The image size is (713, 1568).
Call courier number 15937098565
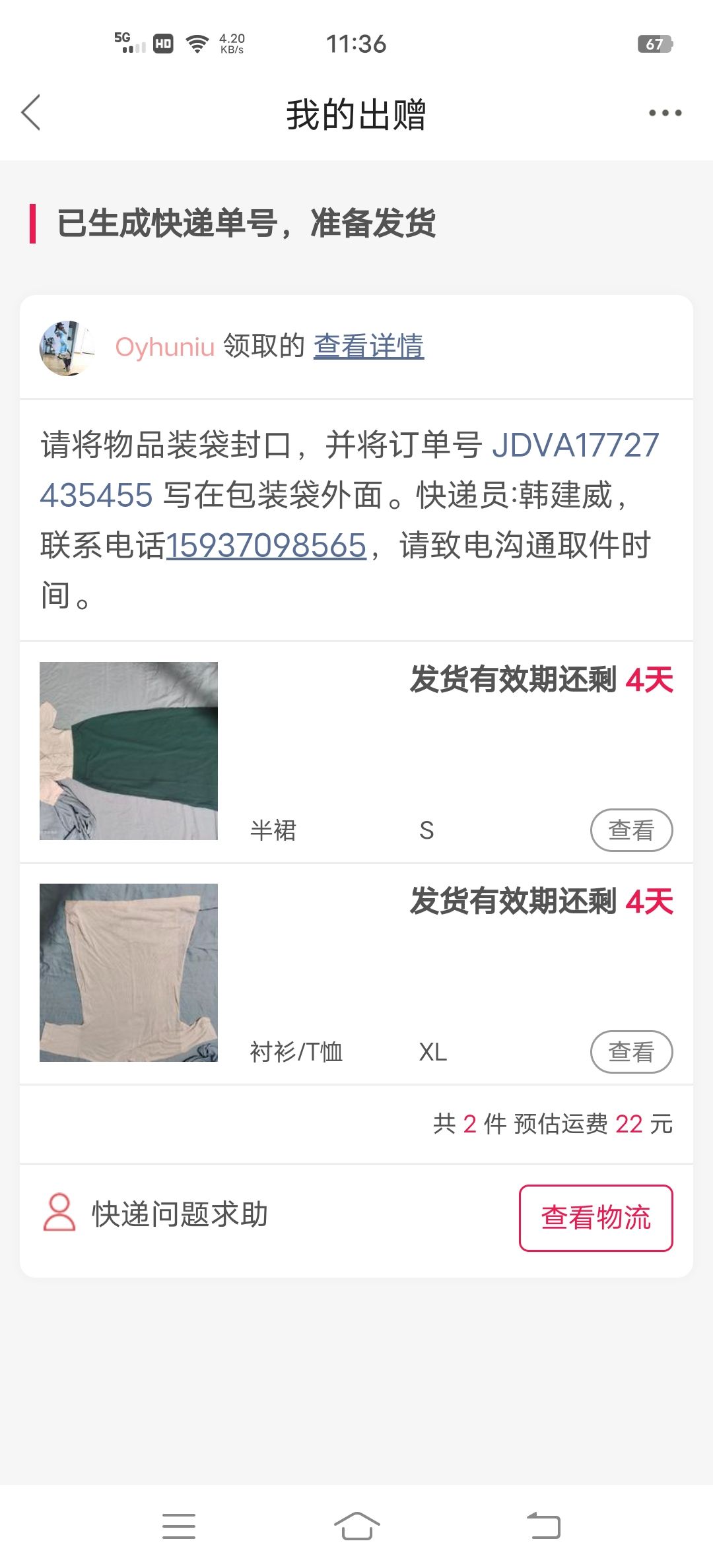pos(266,546)
